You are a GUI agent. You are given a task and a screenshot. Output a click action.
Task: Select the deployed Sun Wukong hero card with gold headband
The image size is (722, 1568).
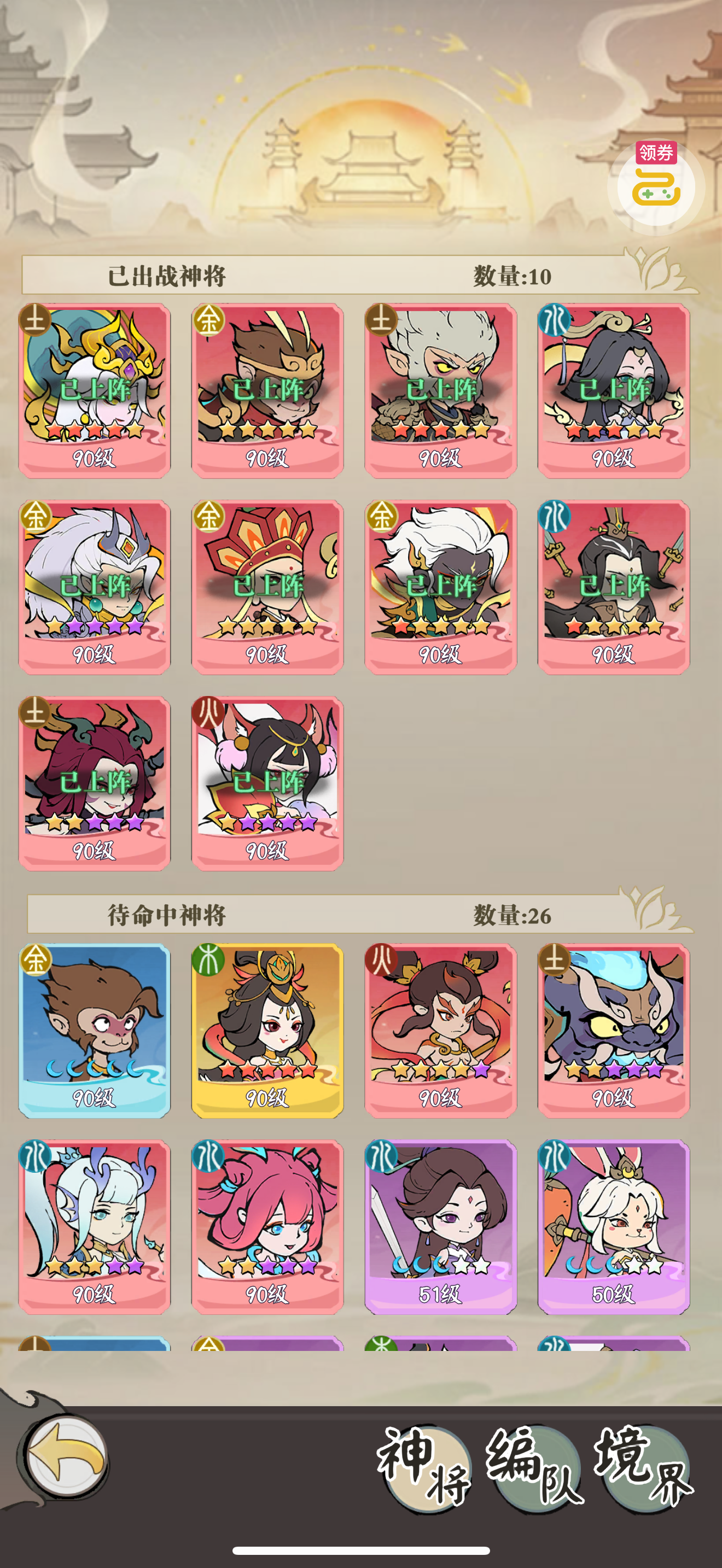(267, 391)
